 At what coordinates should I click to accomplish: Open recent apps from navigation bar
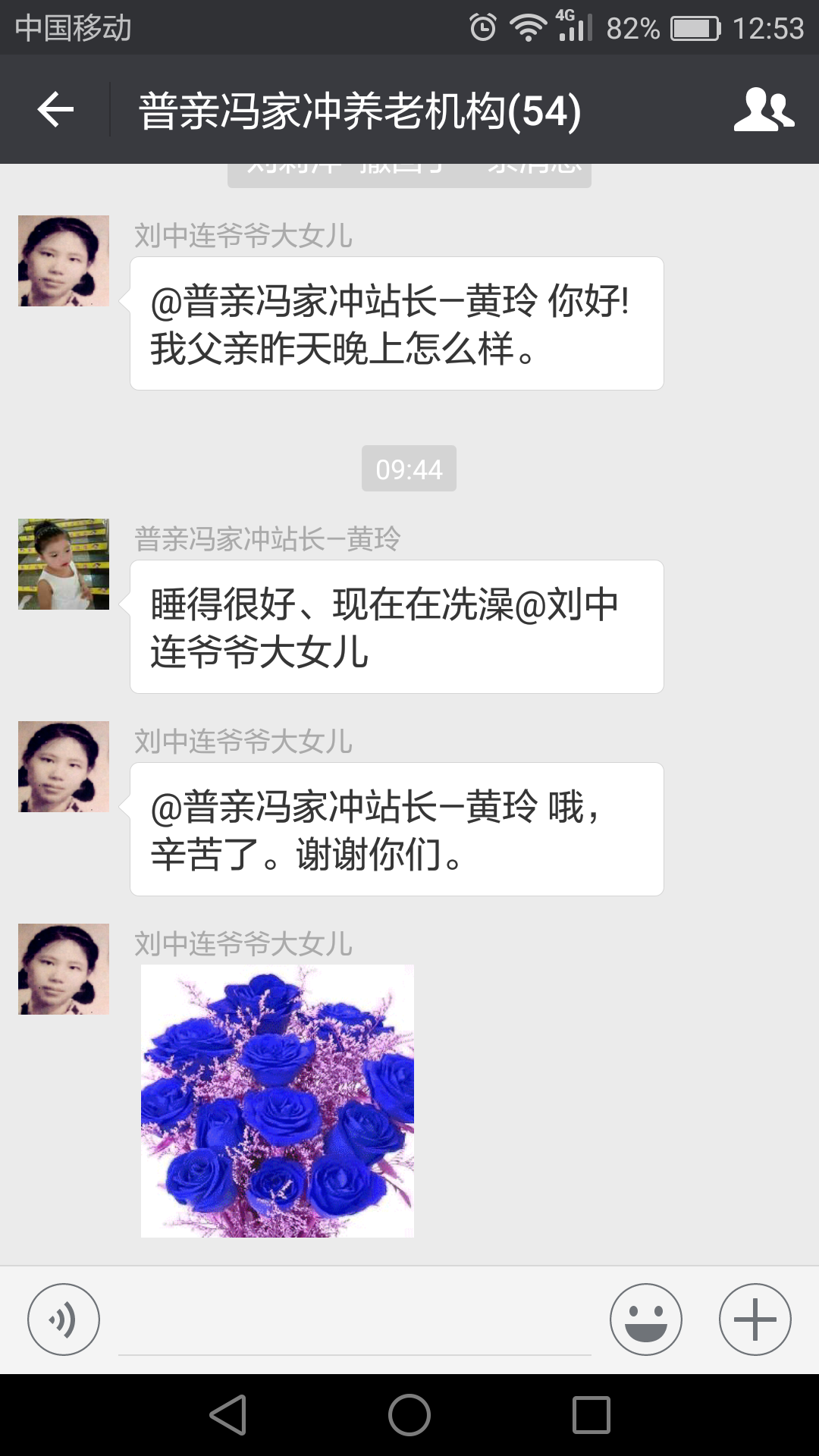pos(591,1415)
